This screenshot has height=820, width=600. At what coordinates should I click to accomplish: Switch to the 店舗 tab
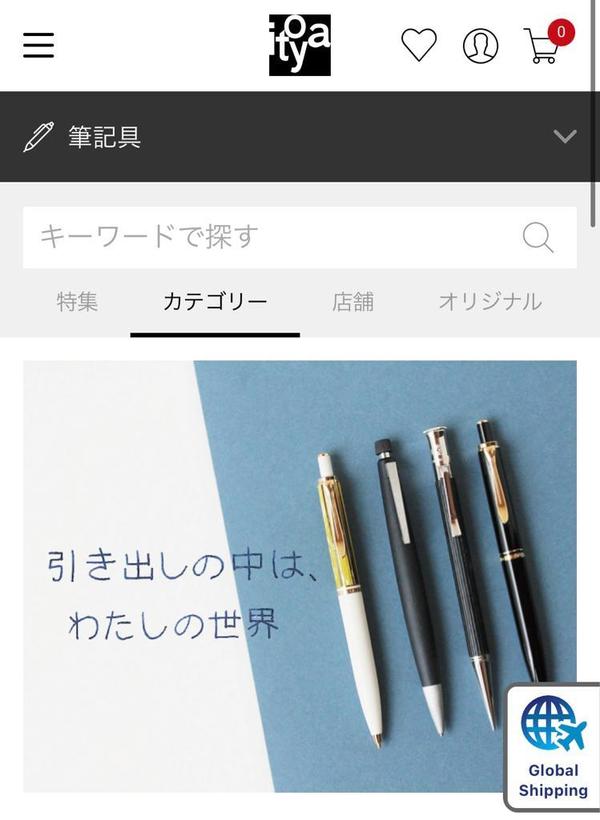pyautogui.click(x=353, y=301)
